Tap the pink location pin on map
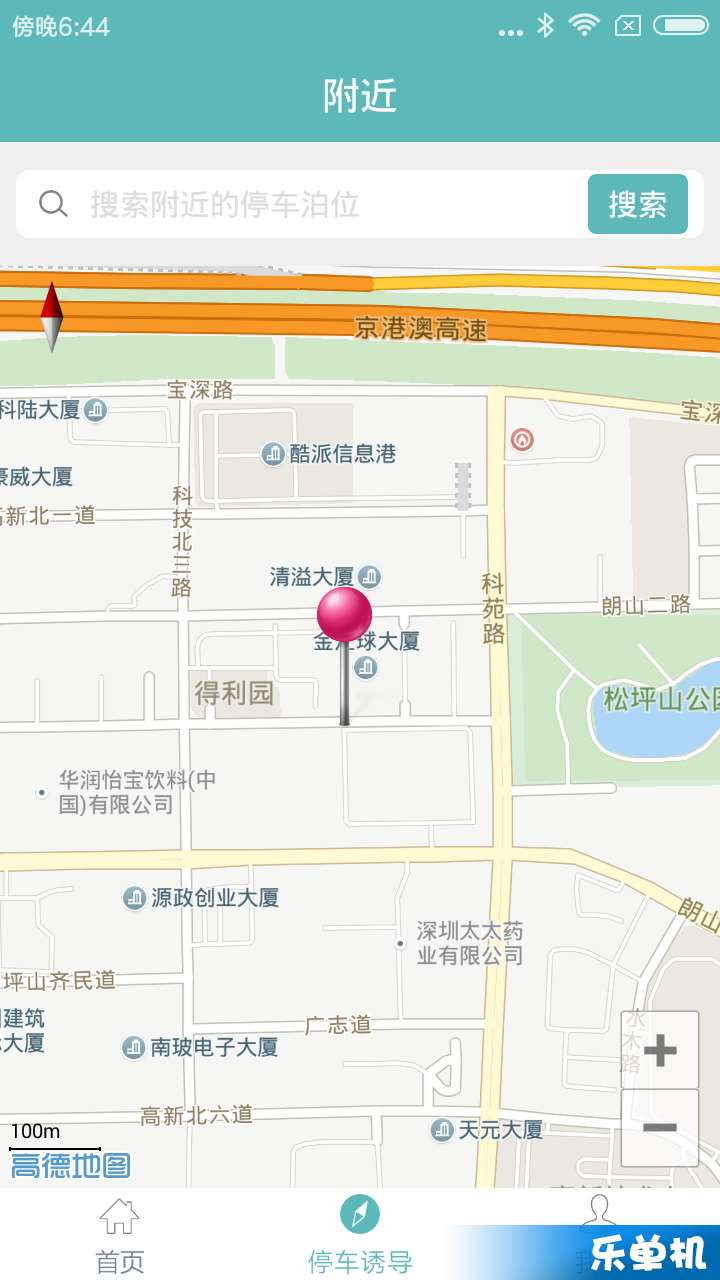The image size is (720, 1280). point(344,616)
